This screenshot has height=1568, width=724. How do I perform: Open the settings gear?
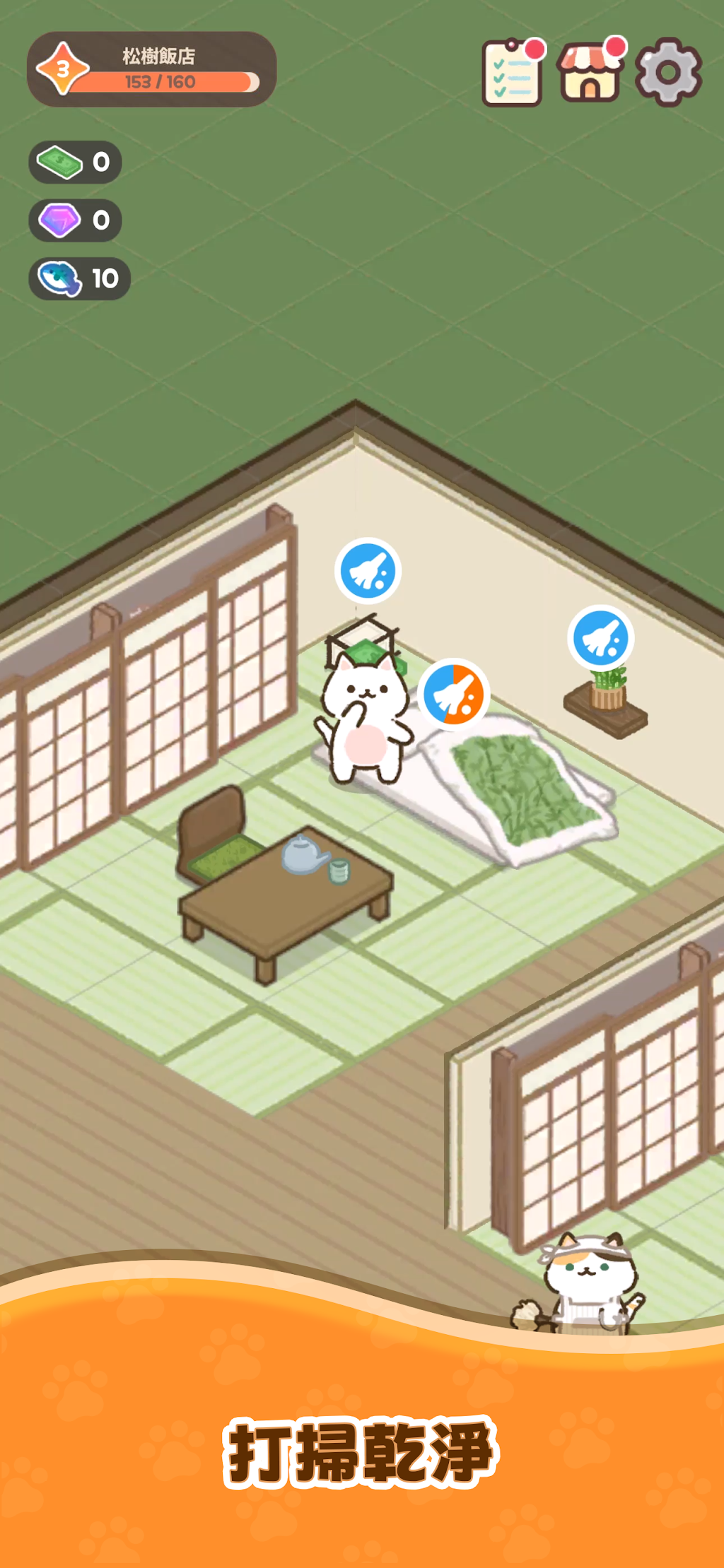coord(668,72)
